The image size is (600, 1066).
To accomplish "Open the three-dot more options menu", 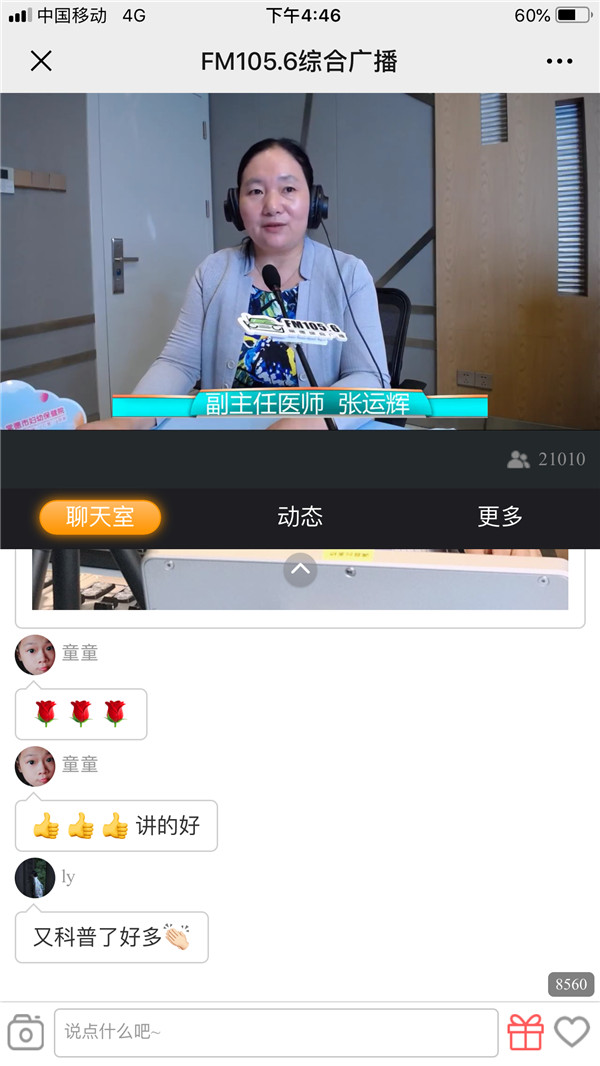I will point(559,61).
